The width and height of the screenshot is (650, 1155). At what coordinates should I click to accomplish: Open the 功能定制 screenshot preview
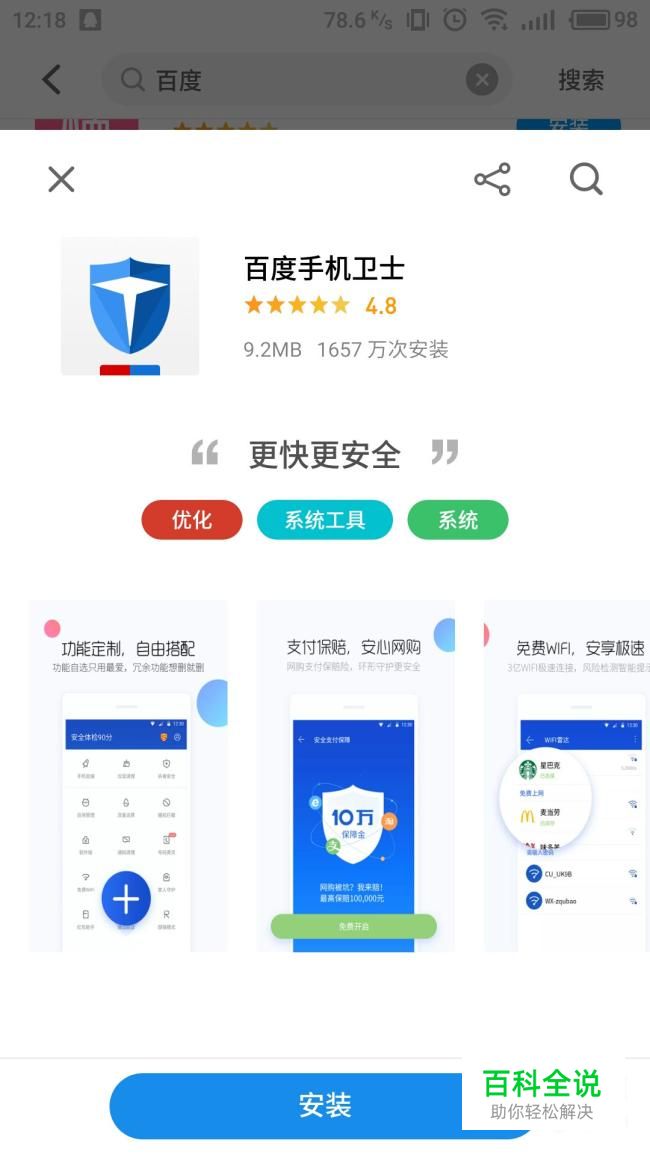(128, 776)
